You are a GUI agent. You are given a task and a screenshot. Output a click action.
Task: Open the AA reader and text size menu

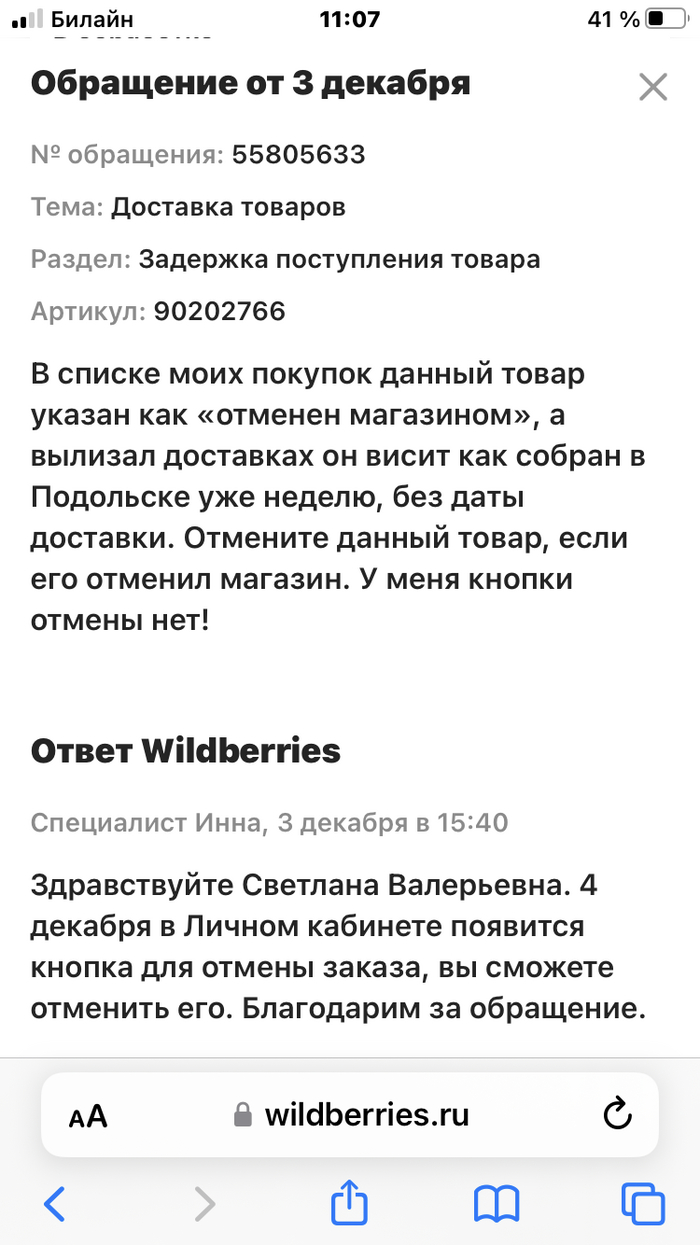pos(88,1116)
